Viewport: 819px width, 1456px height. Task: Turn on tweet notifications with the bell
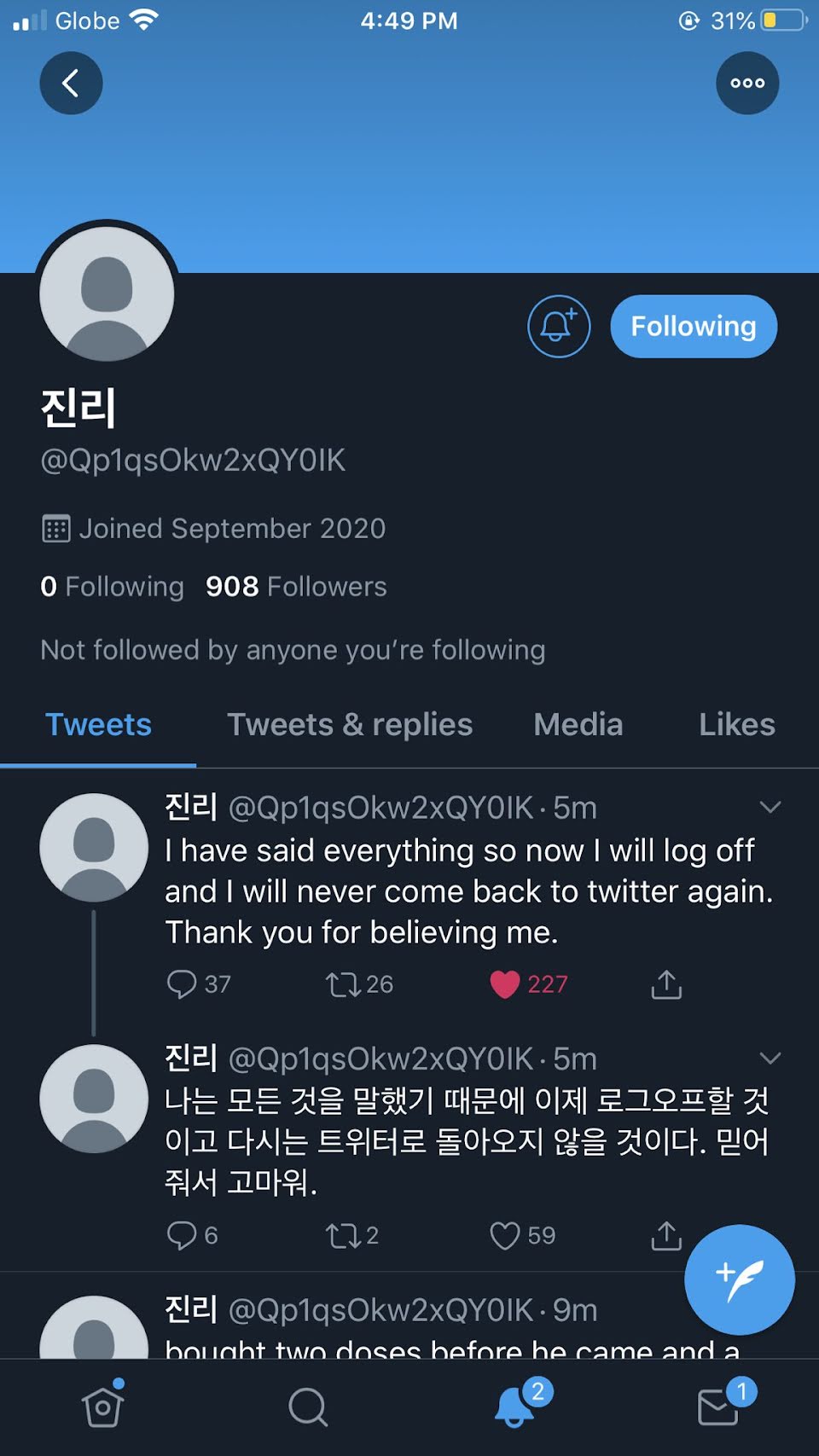click(x=559, y=326)
